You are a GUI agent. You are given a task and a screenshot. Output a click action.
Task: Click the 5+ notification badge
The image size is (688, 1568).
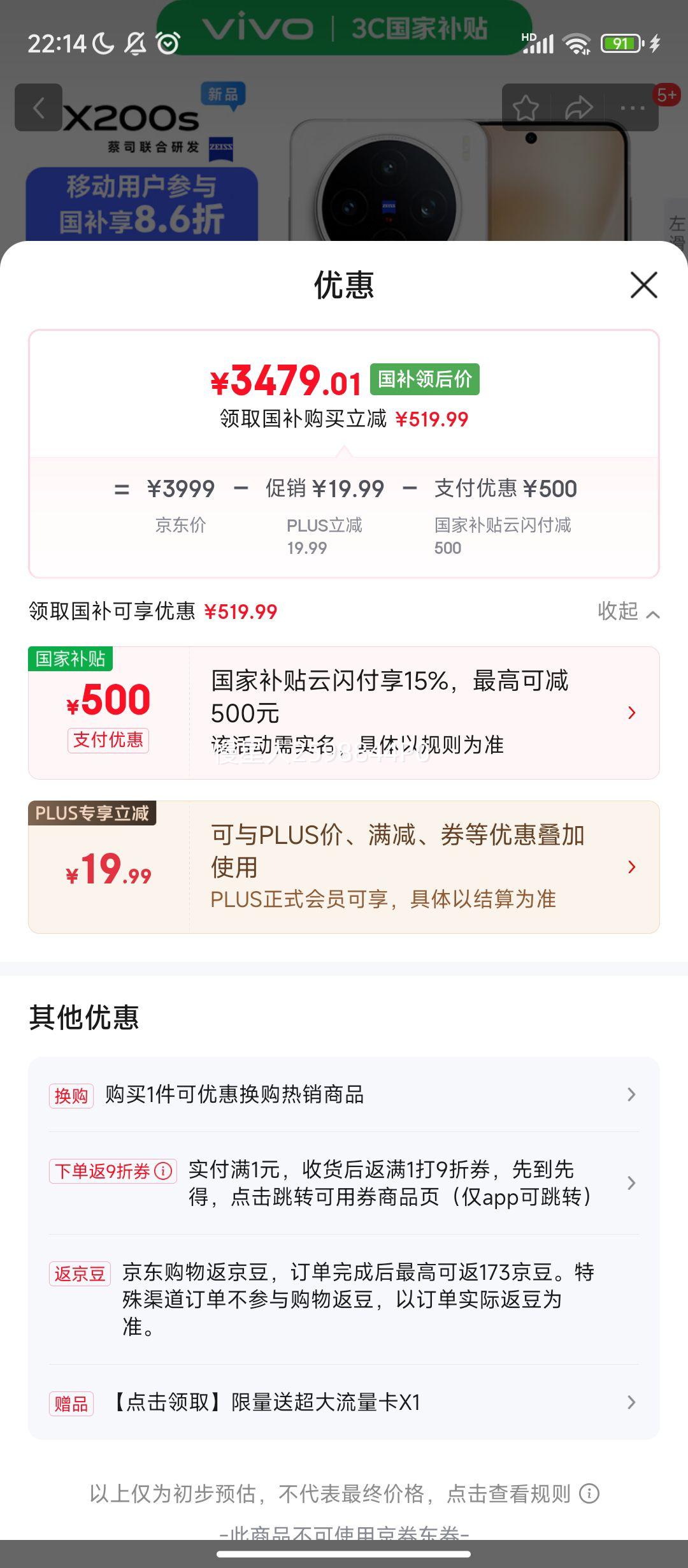pos(666,94)
